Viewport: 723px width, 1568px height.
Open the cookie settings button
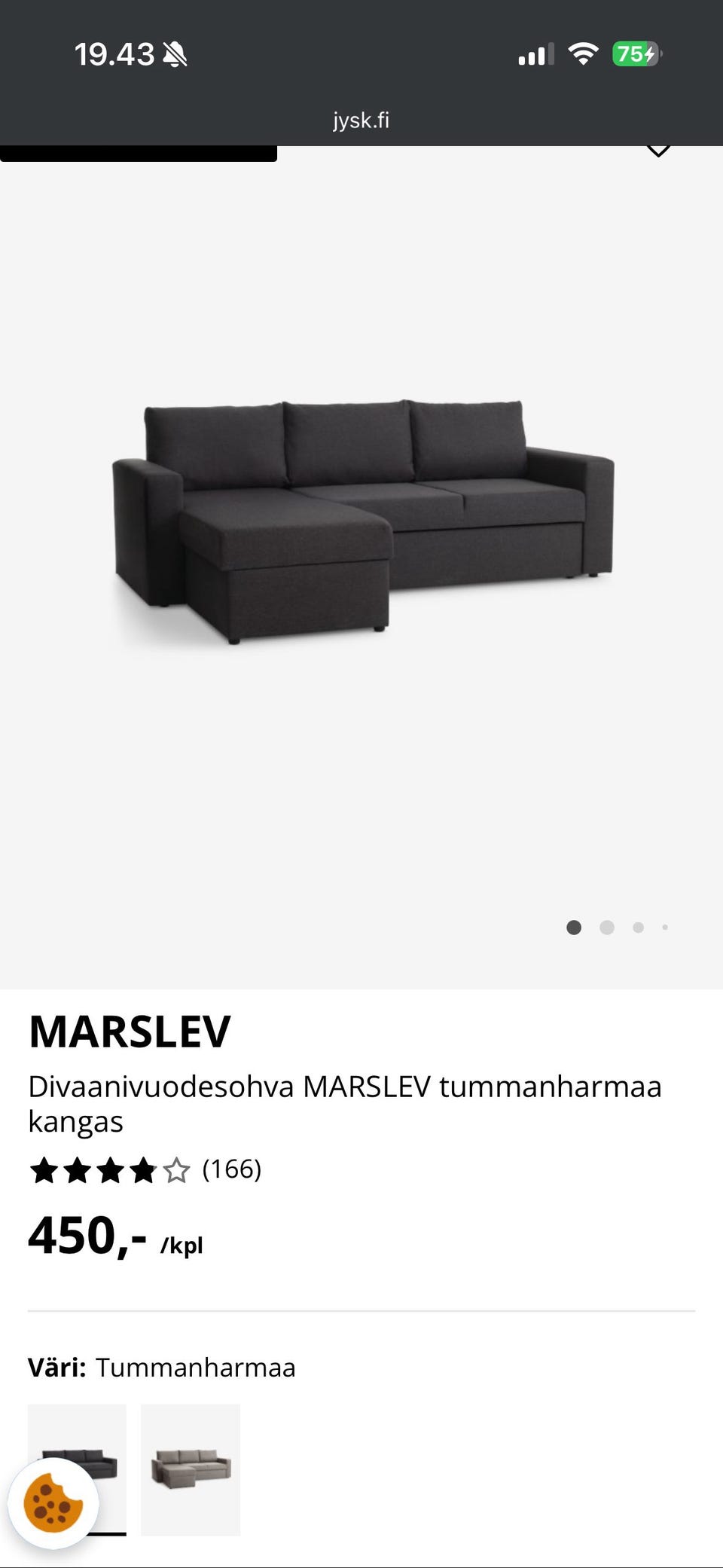pyautogui.click(x=53, y=1503)
